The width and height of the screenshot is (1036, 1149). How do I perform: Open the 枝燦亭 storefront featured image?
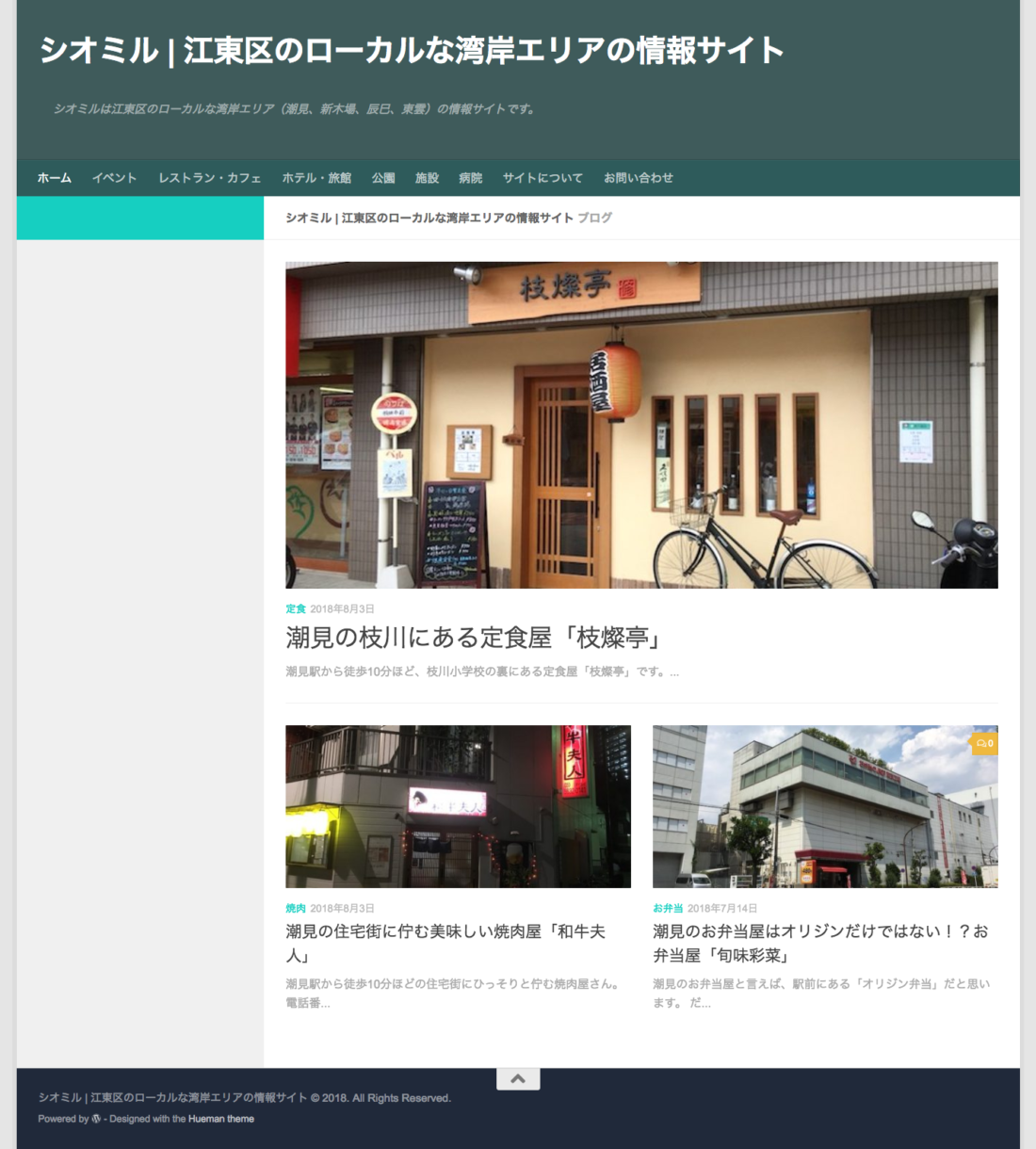[641, 425]
